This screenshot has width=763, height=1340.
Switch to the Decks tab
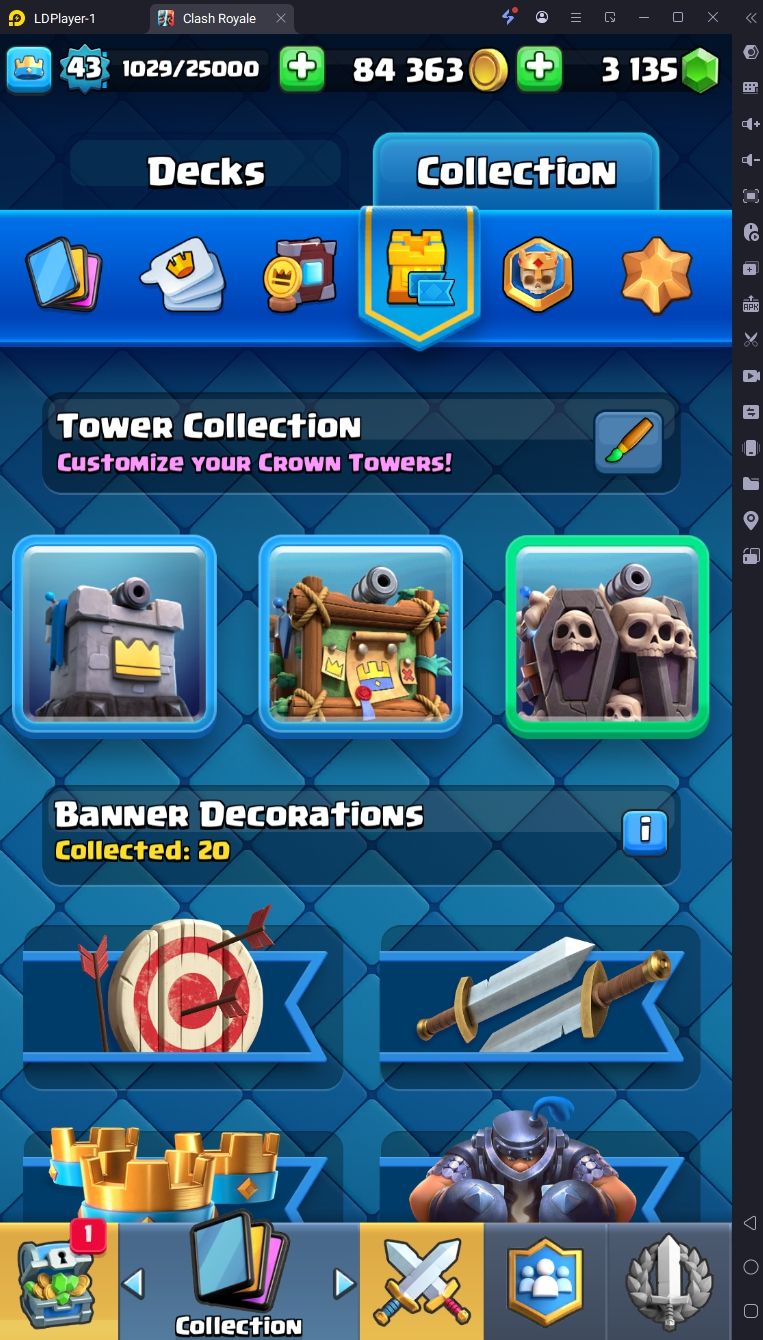tap(206, 172)
